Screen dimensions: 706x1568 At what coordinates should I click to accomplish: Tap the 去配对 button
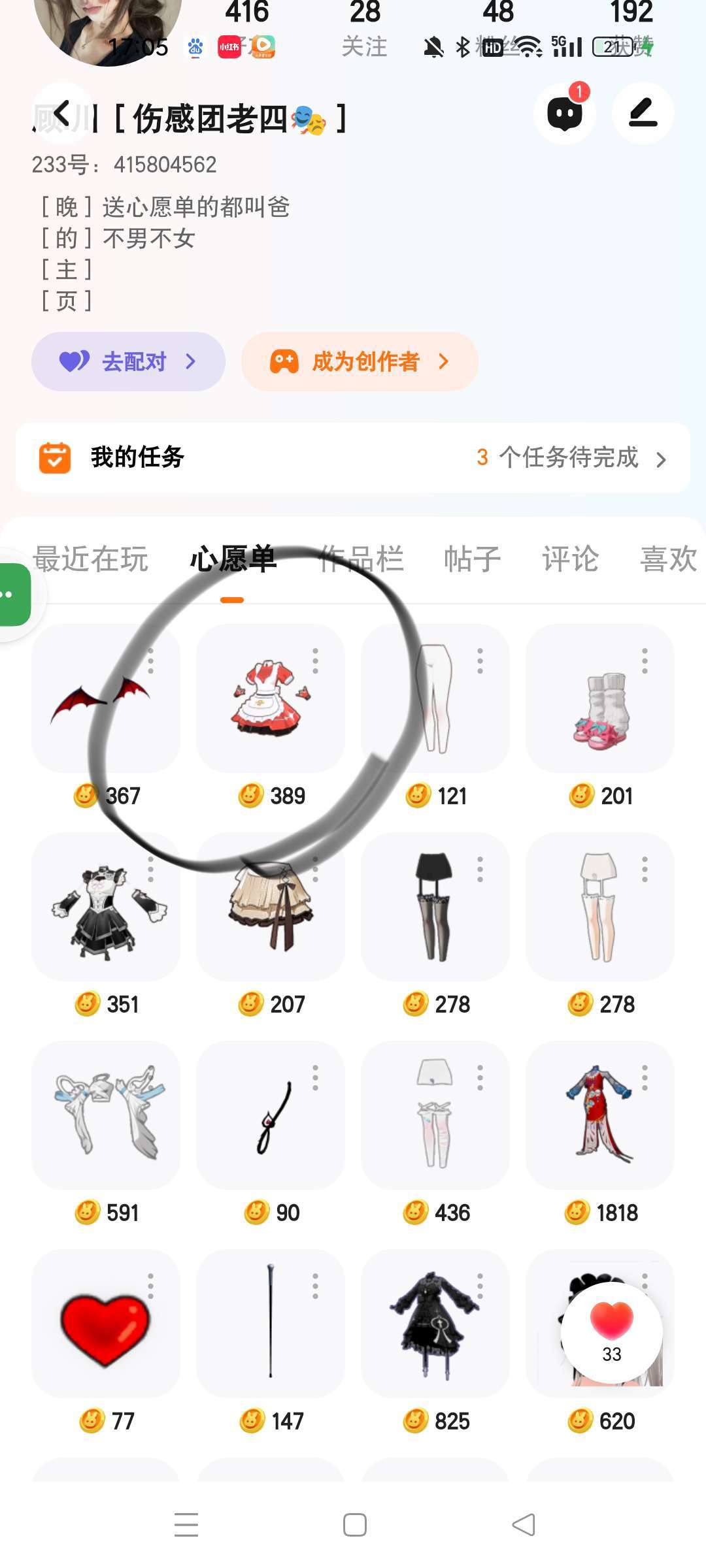click(x=129, y=361)
